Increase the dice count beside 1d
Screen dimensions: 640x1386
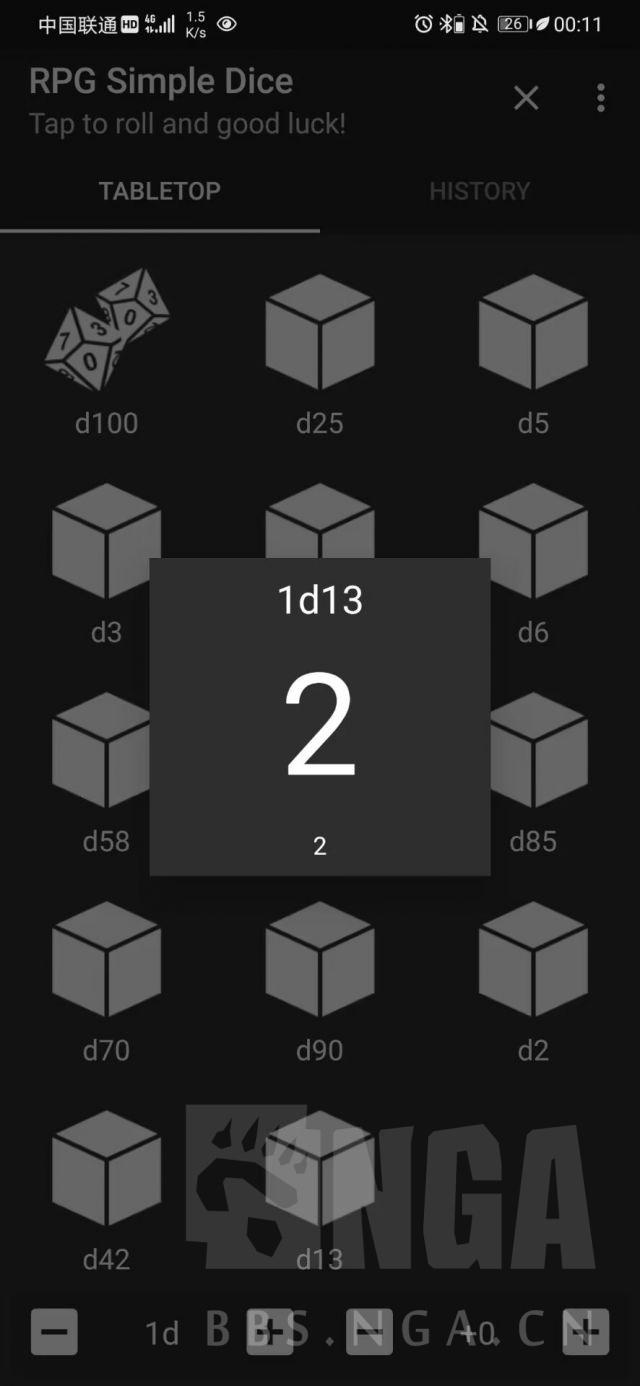click(270, 1332)
